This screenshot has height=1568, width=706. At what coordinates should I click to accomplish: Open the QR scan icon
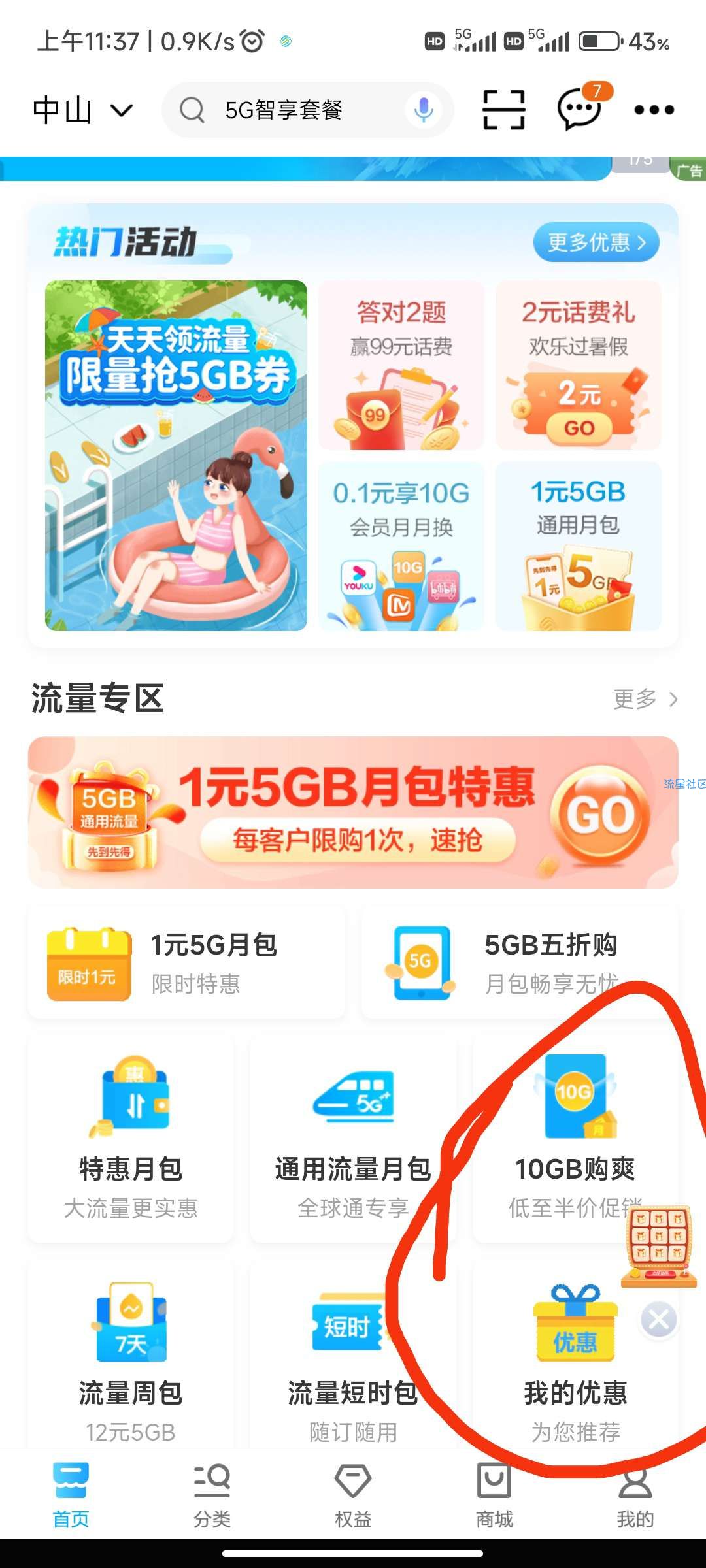click(x=503, y=110)
